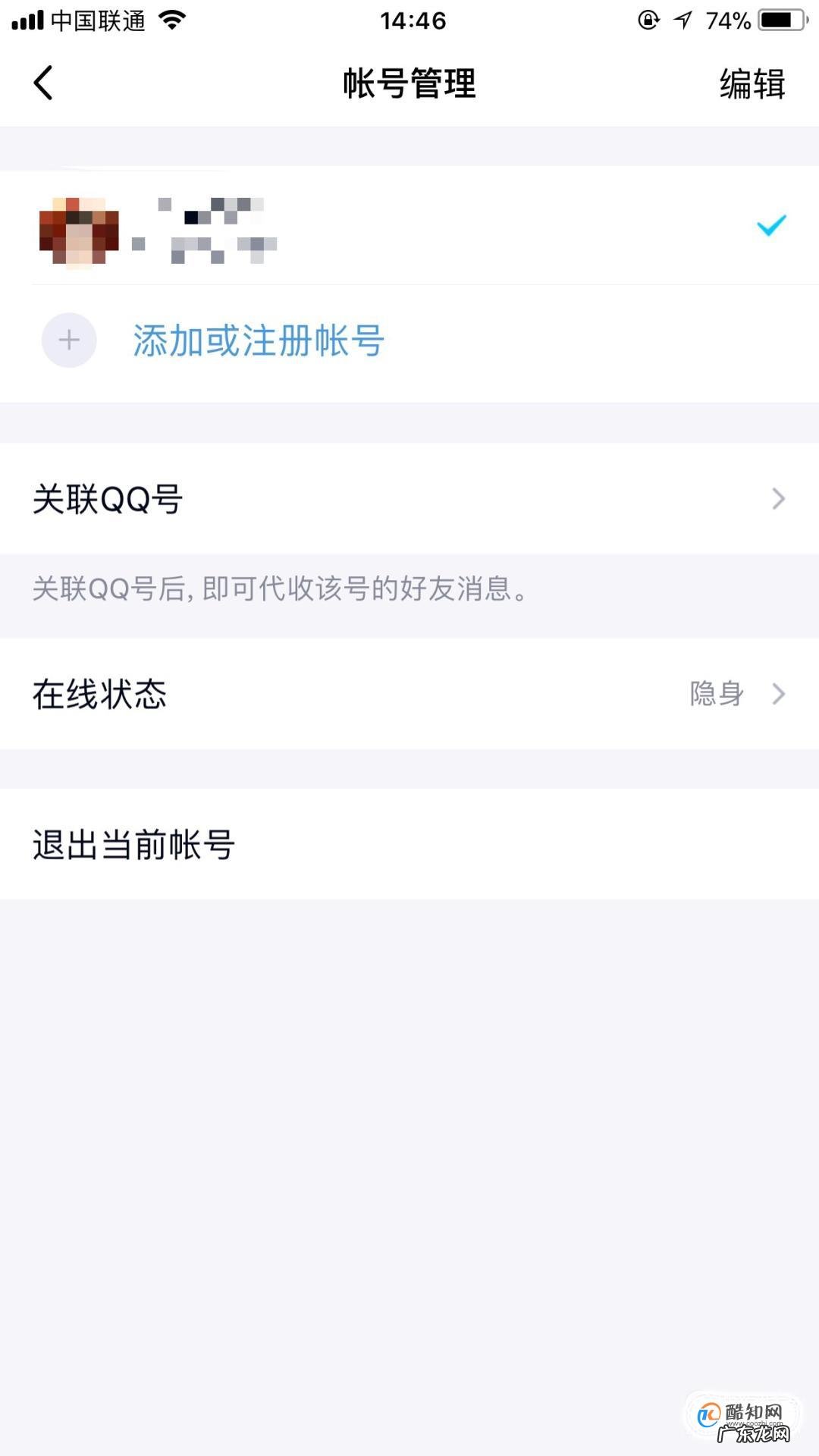Tap the orientation lock icon in status bar
Viewport: 819px width, 1456px height.
[x=648, y=20]
